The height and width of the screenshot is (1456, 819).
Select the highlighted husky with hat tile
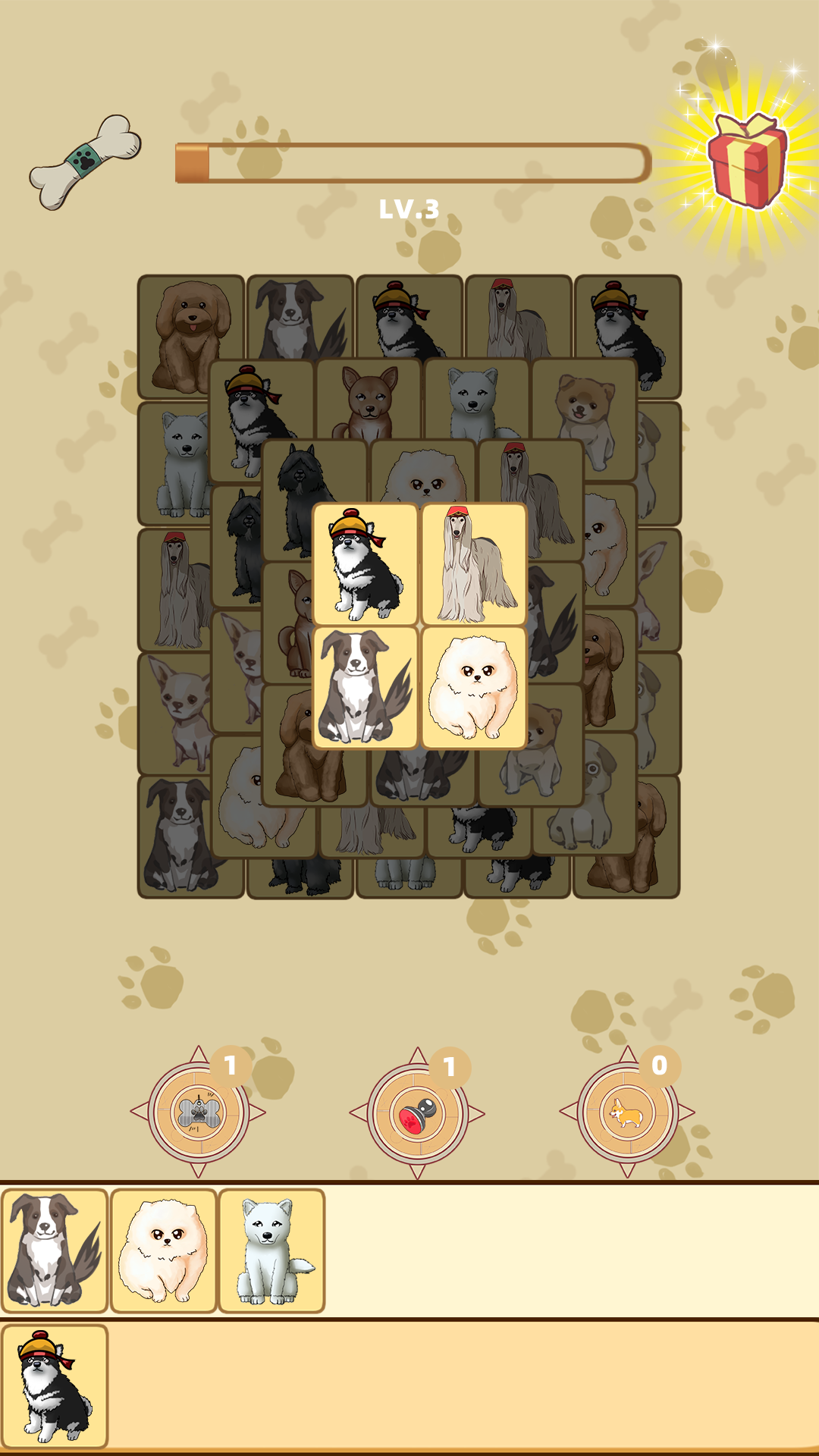click(366, 564)
